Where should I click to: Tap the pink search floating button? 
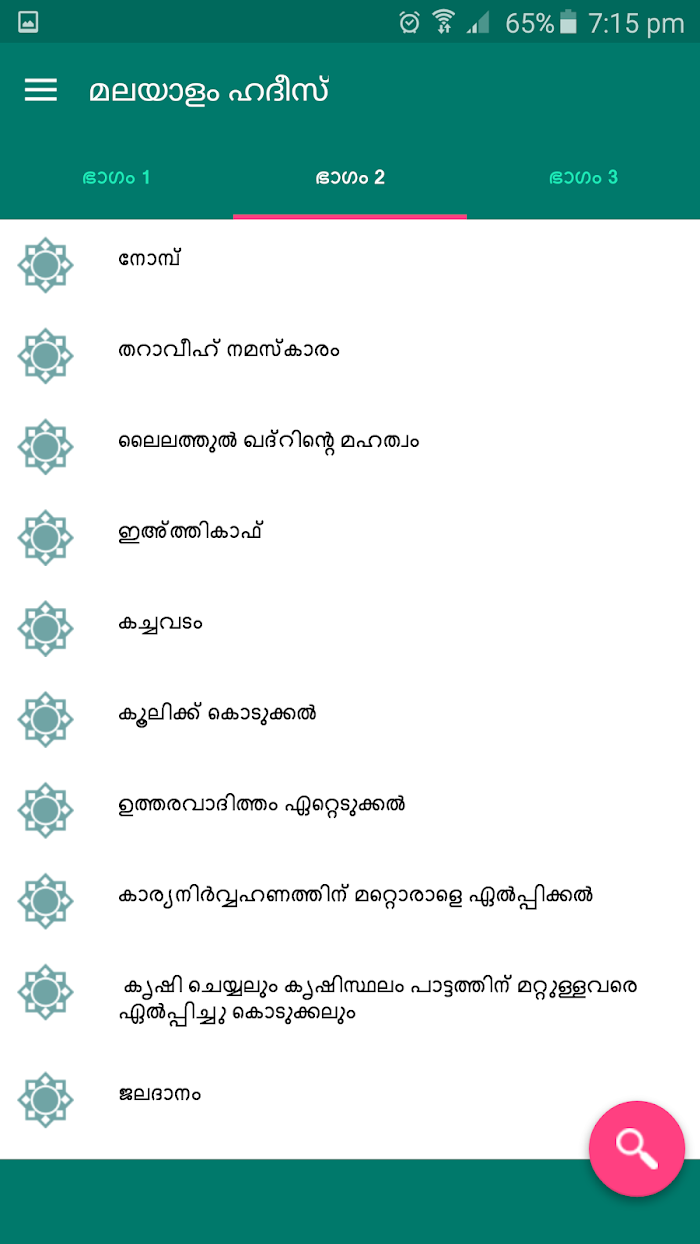coord(637,1149)
